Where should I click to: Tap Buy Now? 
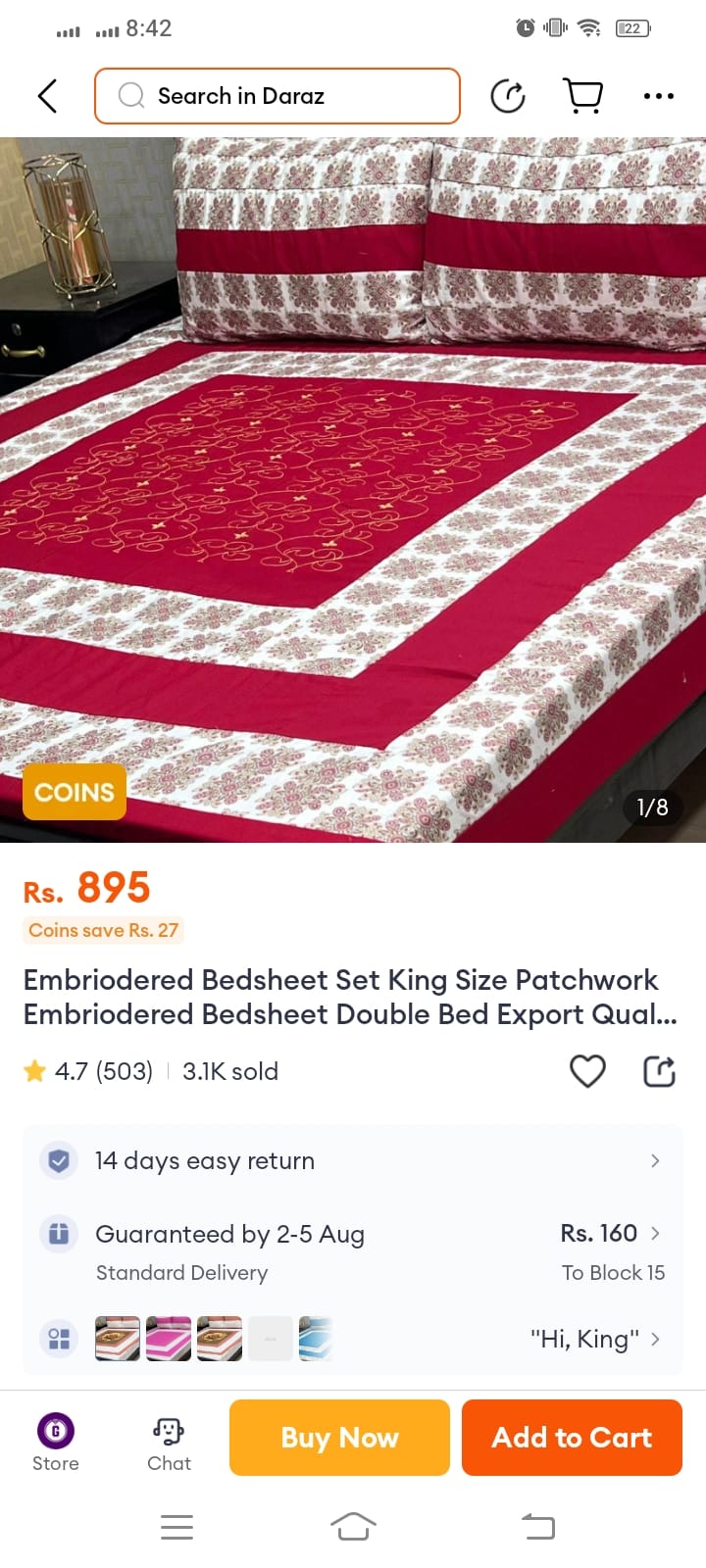point(339,1438)
